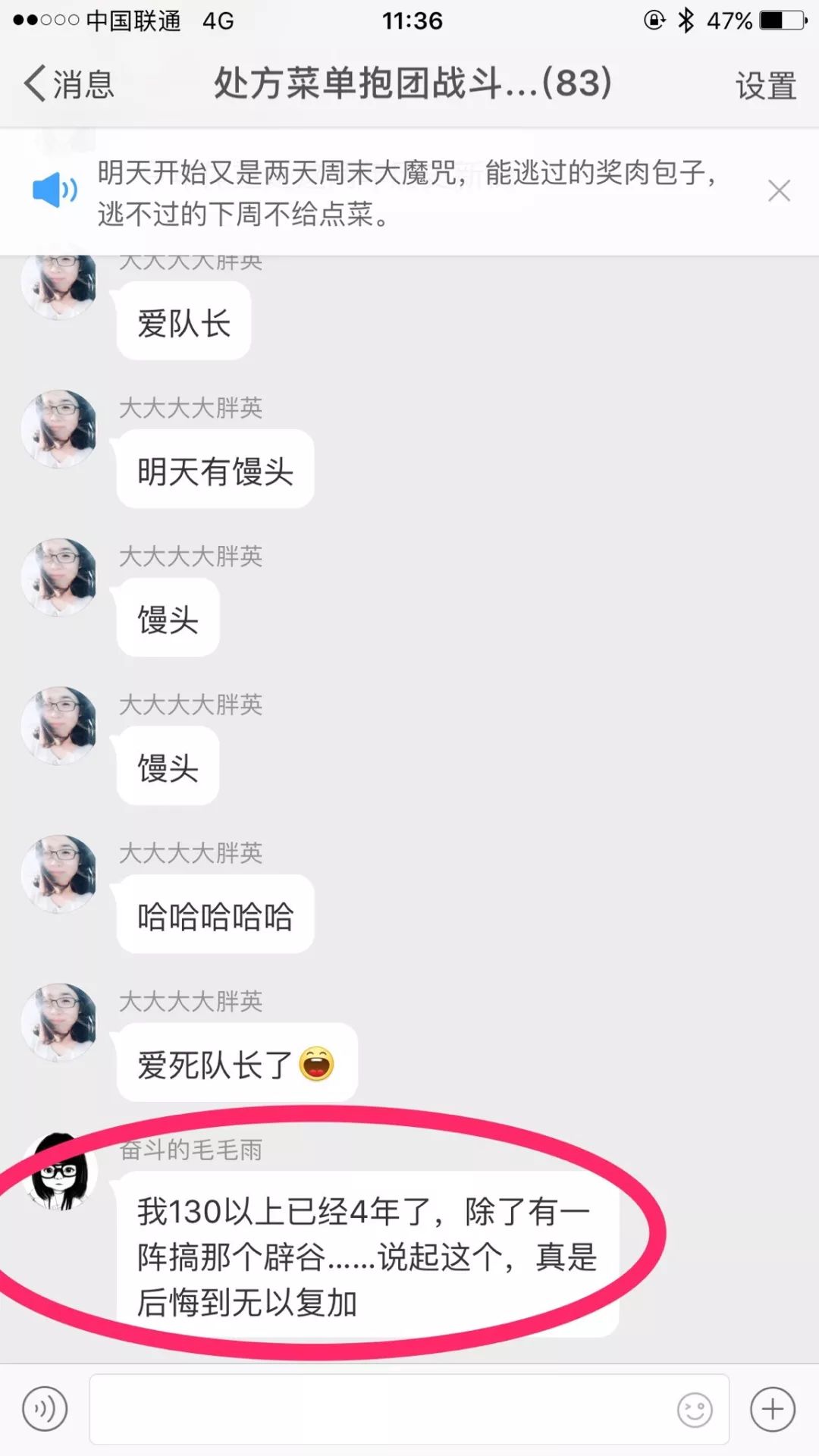Dismiss the announcement banner
The height and width of the screenshot is (1456, 819).
pos(779,190)
